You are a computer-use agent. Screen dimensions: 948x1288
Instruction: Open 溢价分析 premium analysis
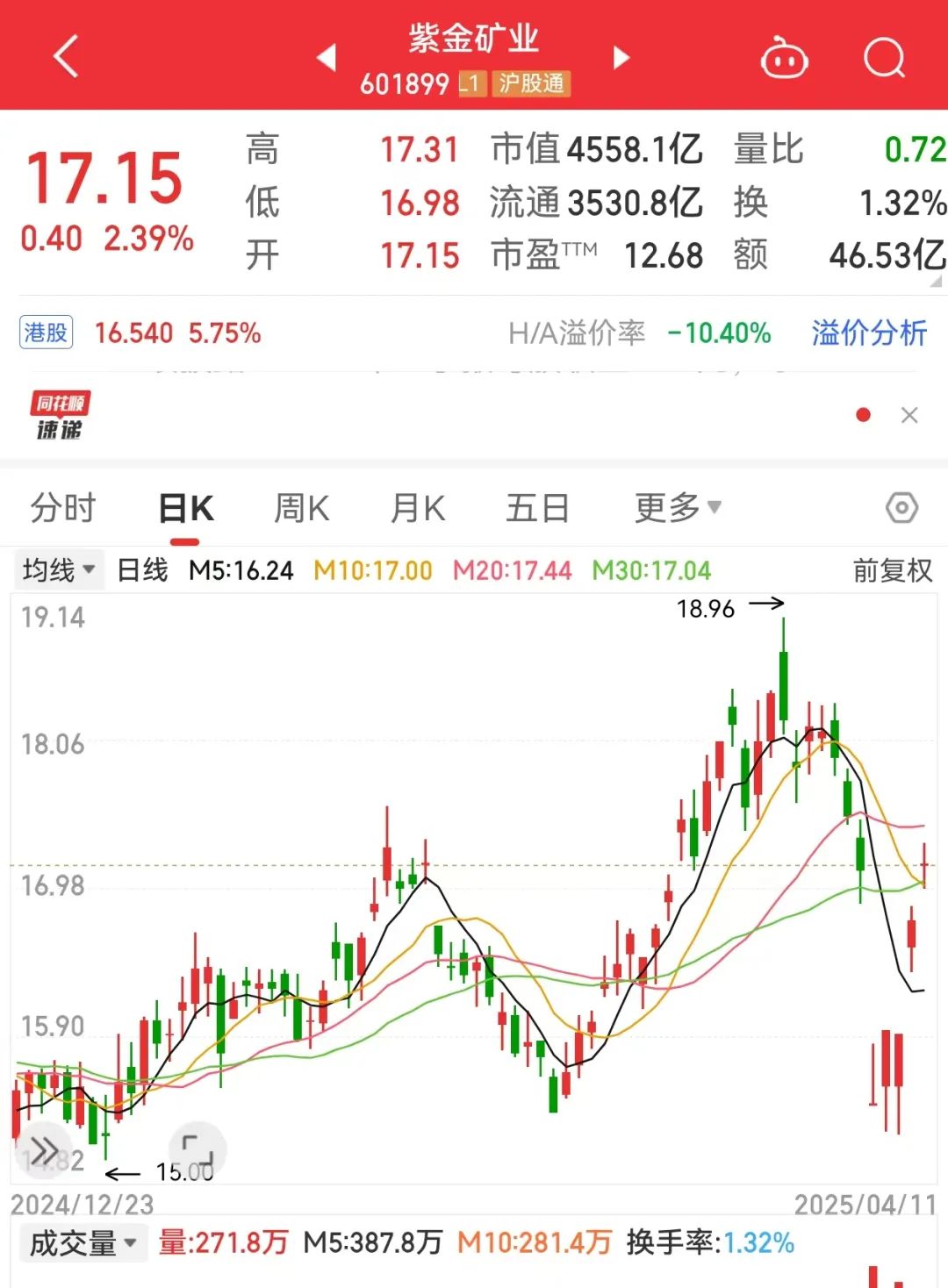[869, 333]
